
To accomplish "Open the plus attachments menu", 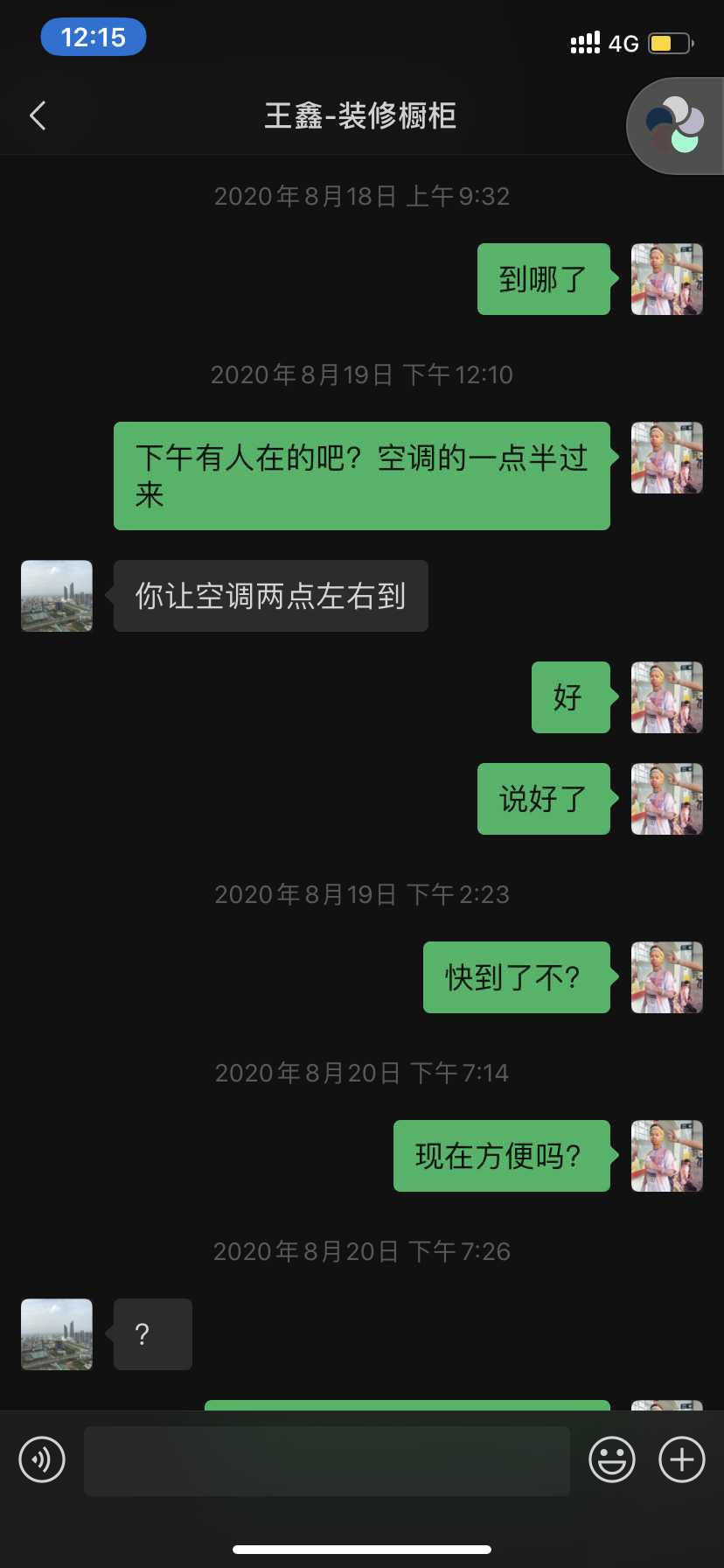I will [682, 1459].
